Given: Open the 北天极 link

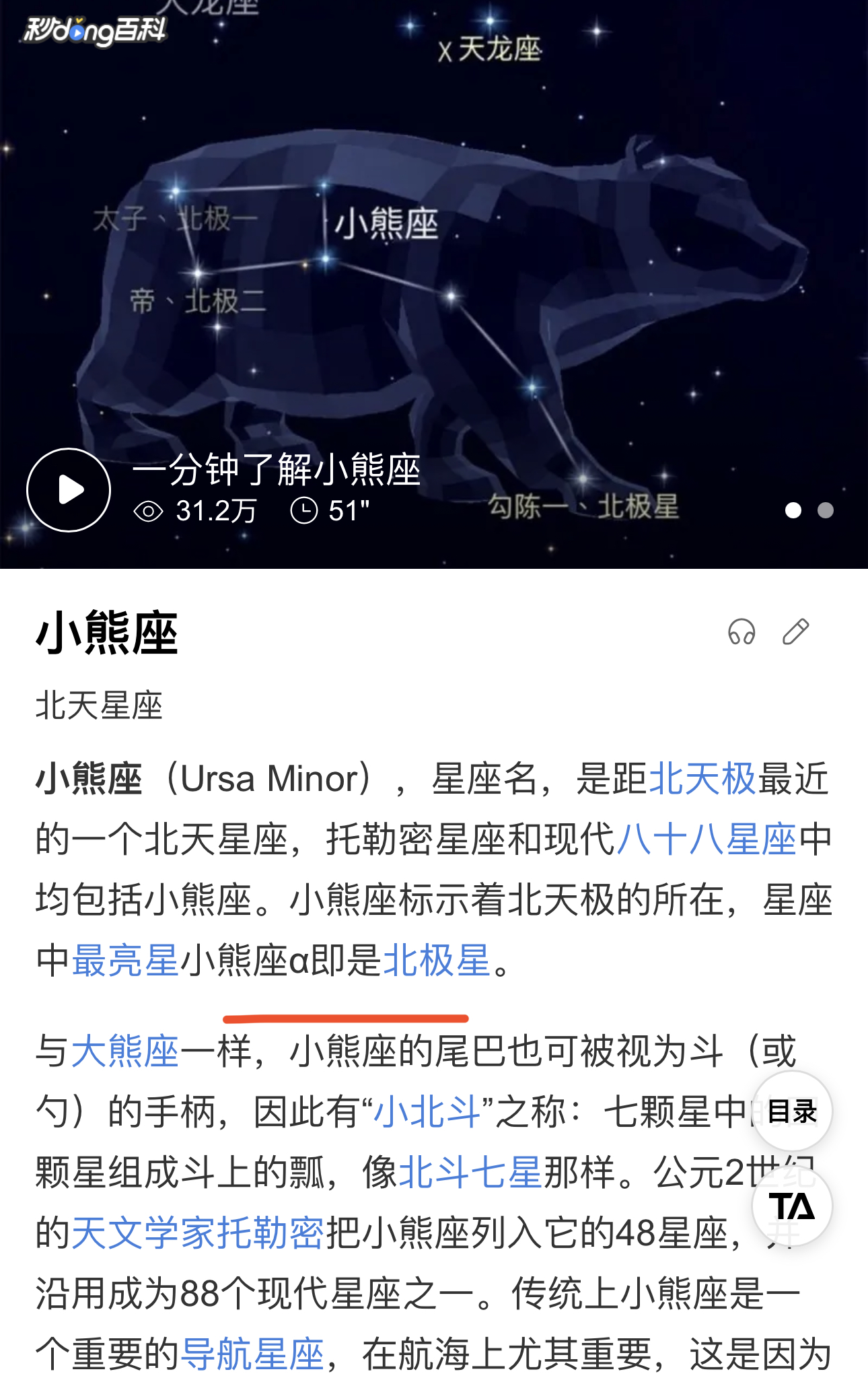Looking at the screenshot, I should click(702, 779).
